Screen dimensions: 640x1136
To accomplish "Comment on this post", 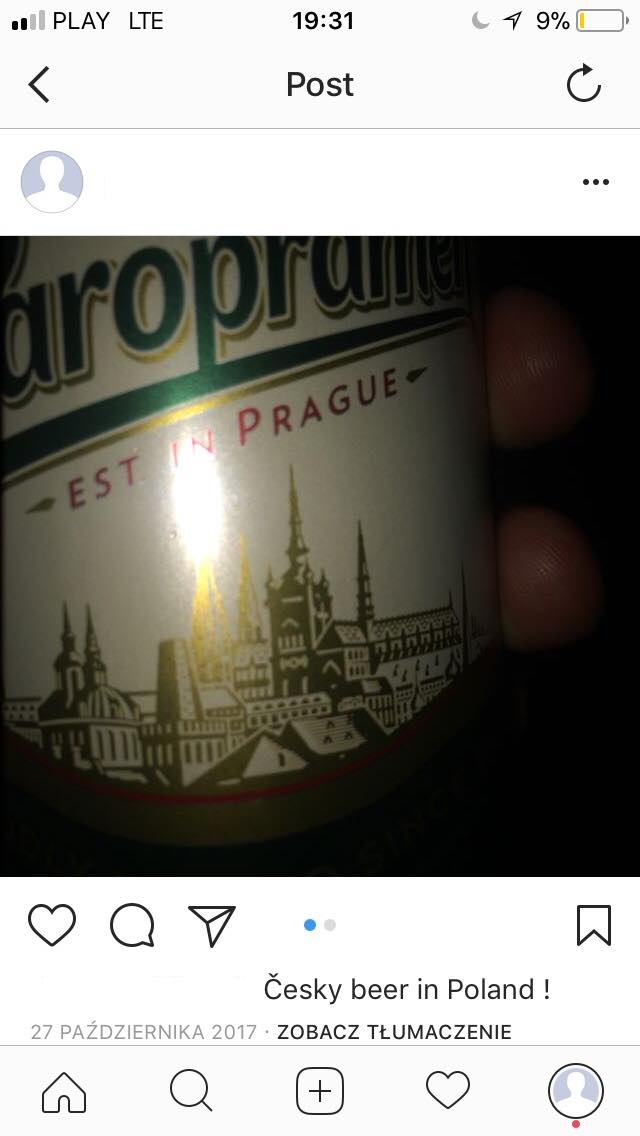I will click(132, 925).
